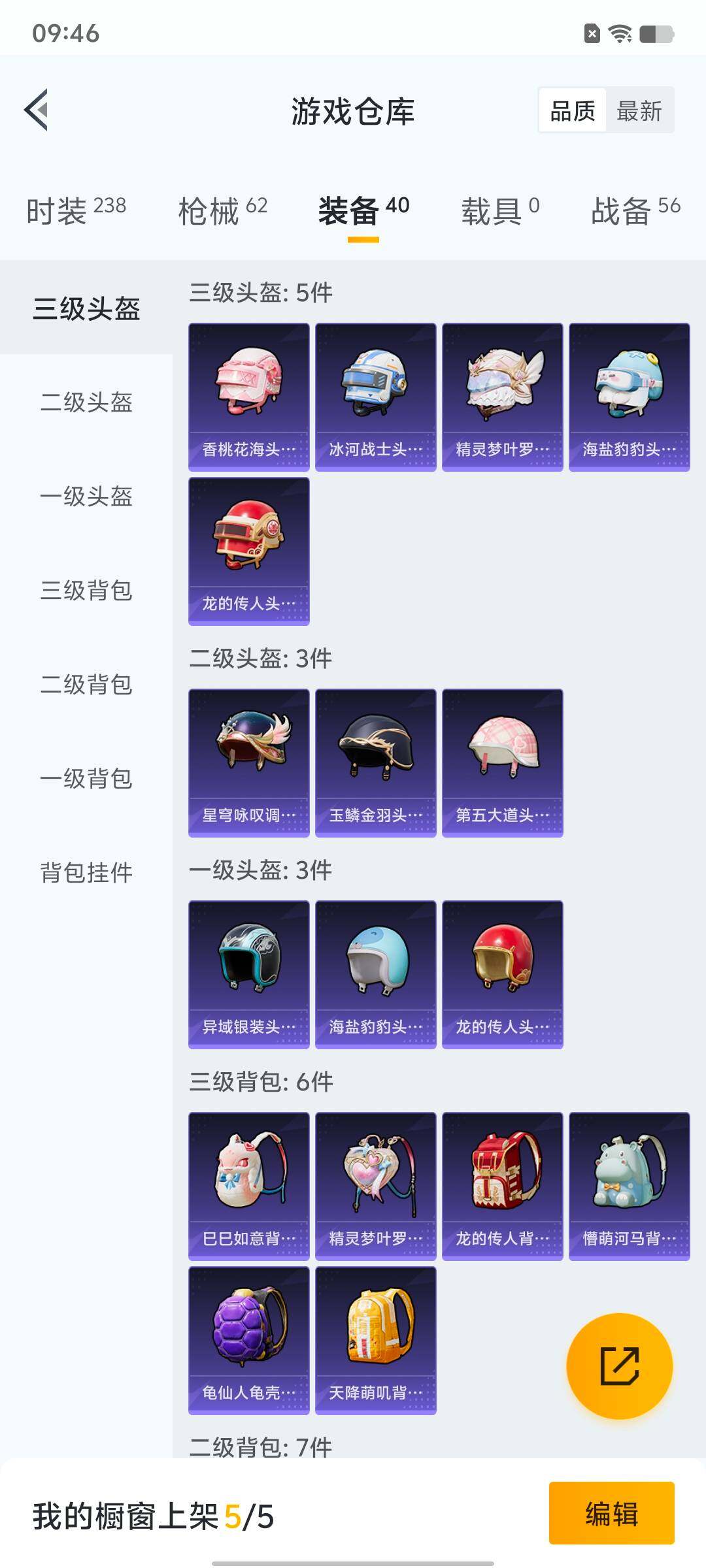This screenshot has height=1568, width=706.
Task: Go back from 游戏仓库
Action: coord(37,110)
